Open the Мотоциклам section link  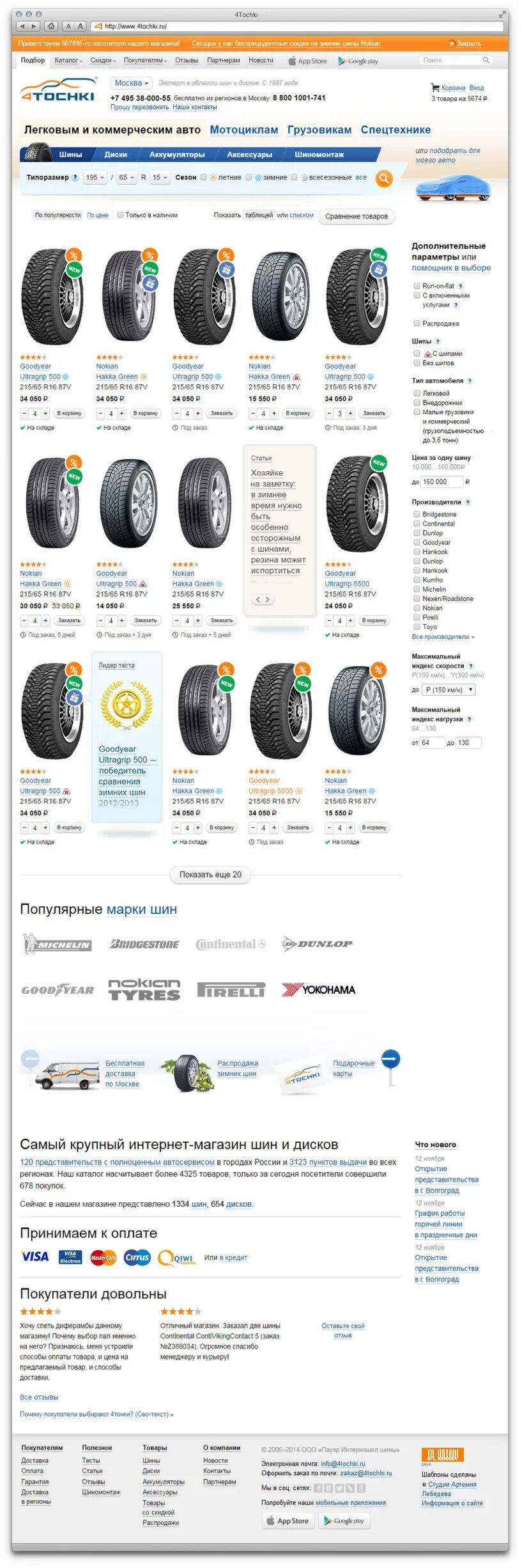pyautogui.click(x=243, y=130)
